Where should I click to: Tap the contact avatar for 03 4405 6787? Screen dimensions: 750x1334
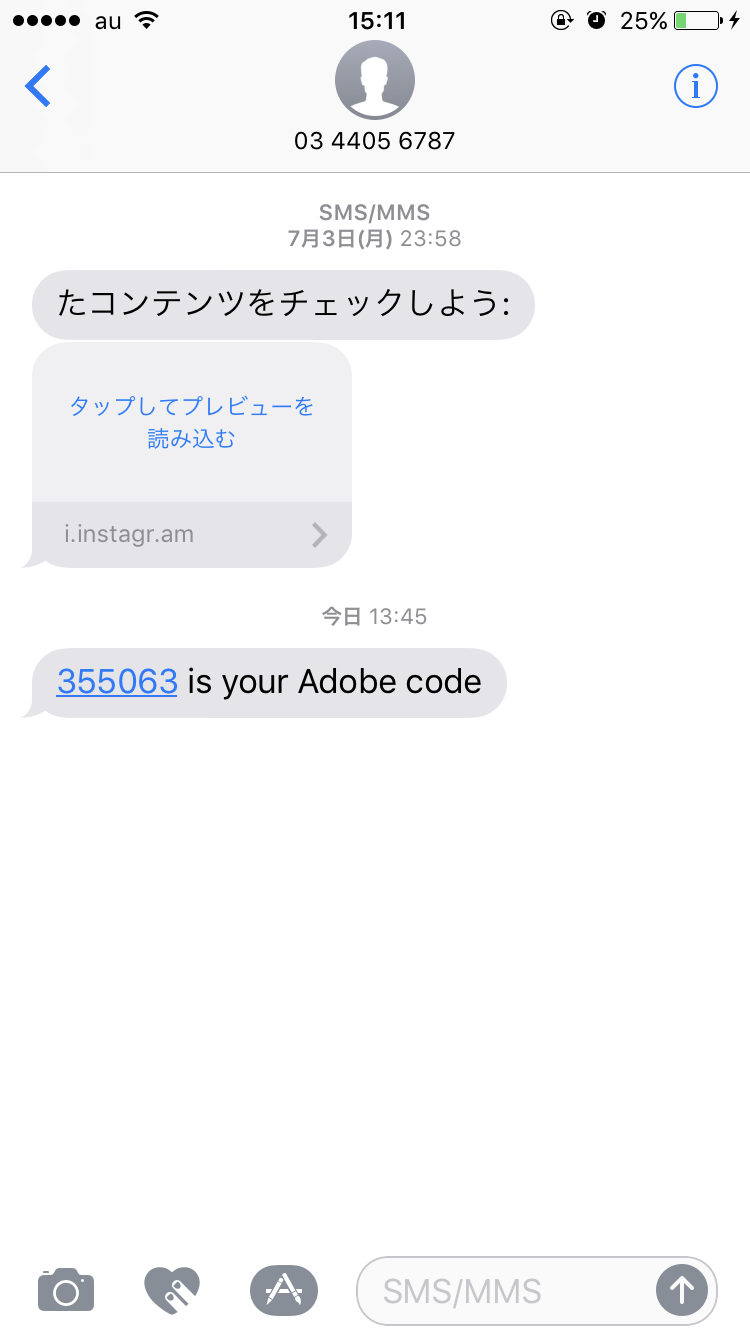pyautogui.click(x=375, y=81)
